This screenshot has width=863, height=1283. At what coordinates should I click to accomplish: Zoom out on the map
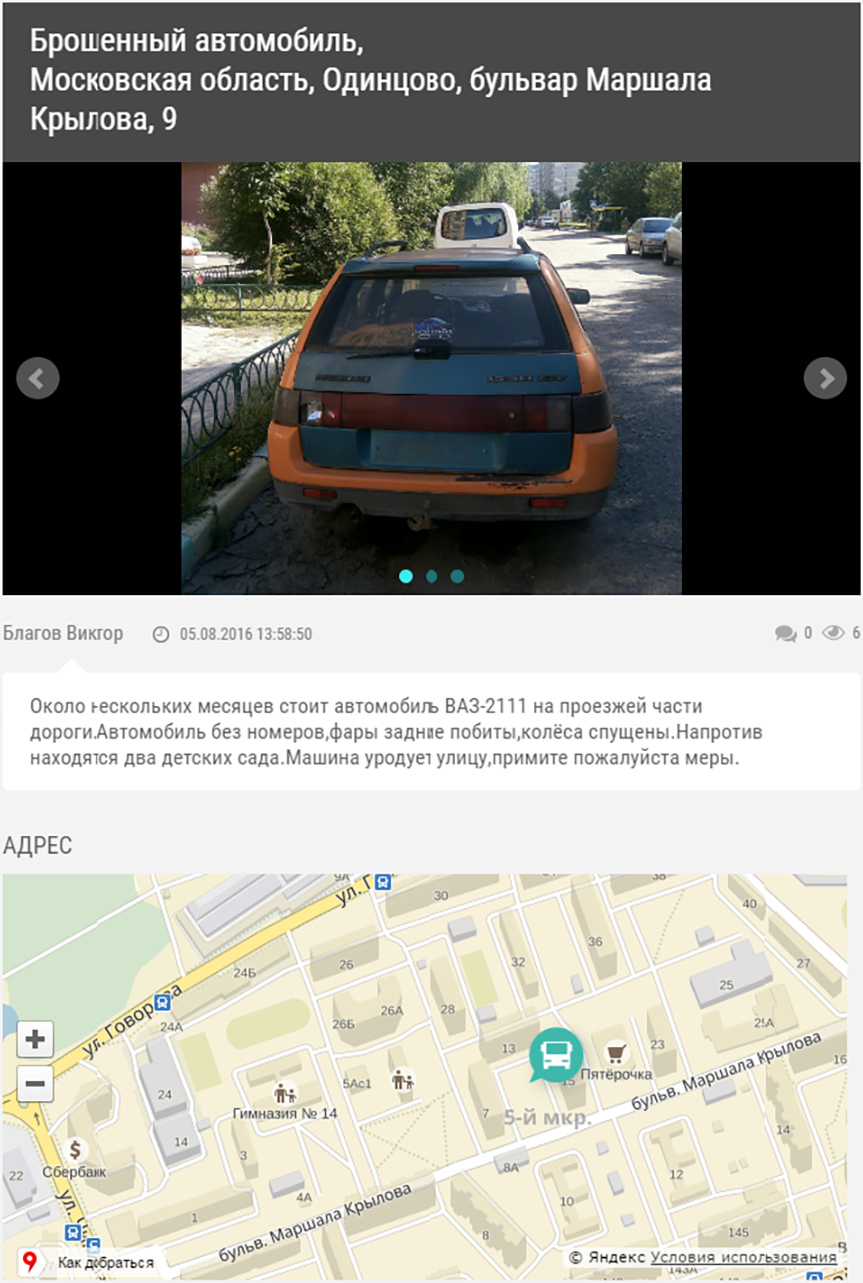point(35,1083)
